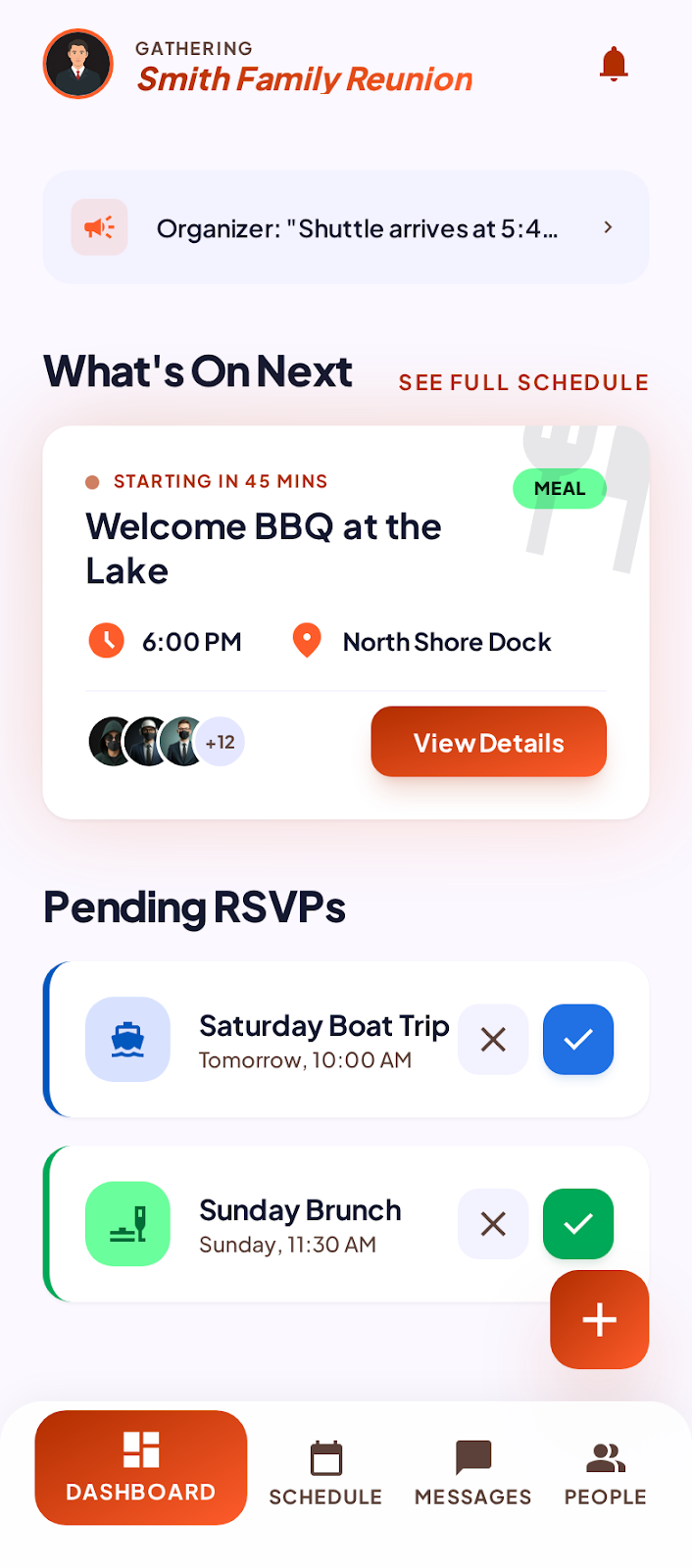Tap the plus floating action button
The height and width of the screenshot is (1568, 692).
click(x=599, y=1319)
